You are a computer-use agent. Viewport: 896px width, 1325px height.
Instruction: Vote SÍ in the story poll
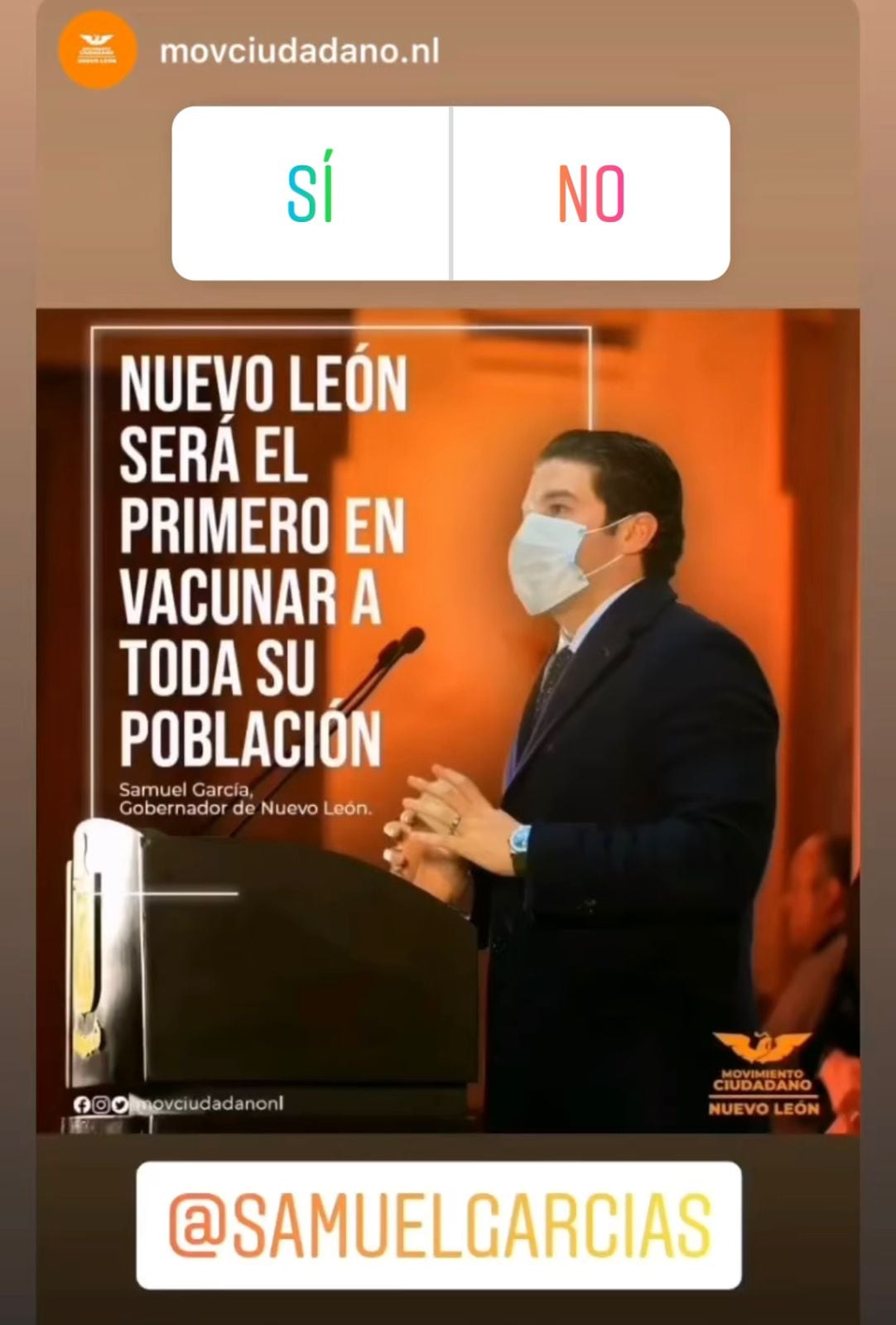pos(311,193)
